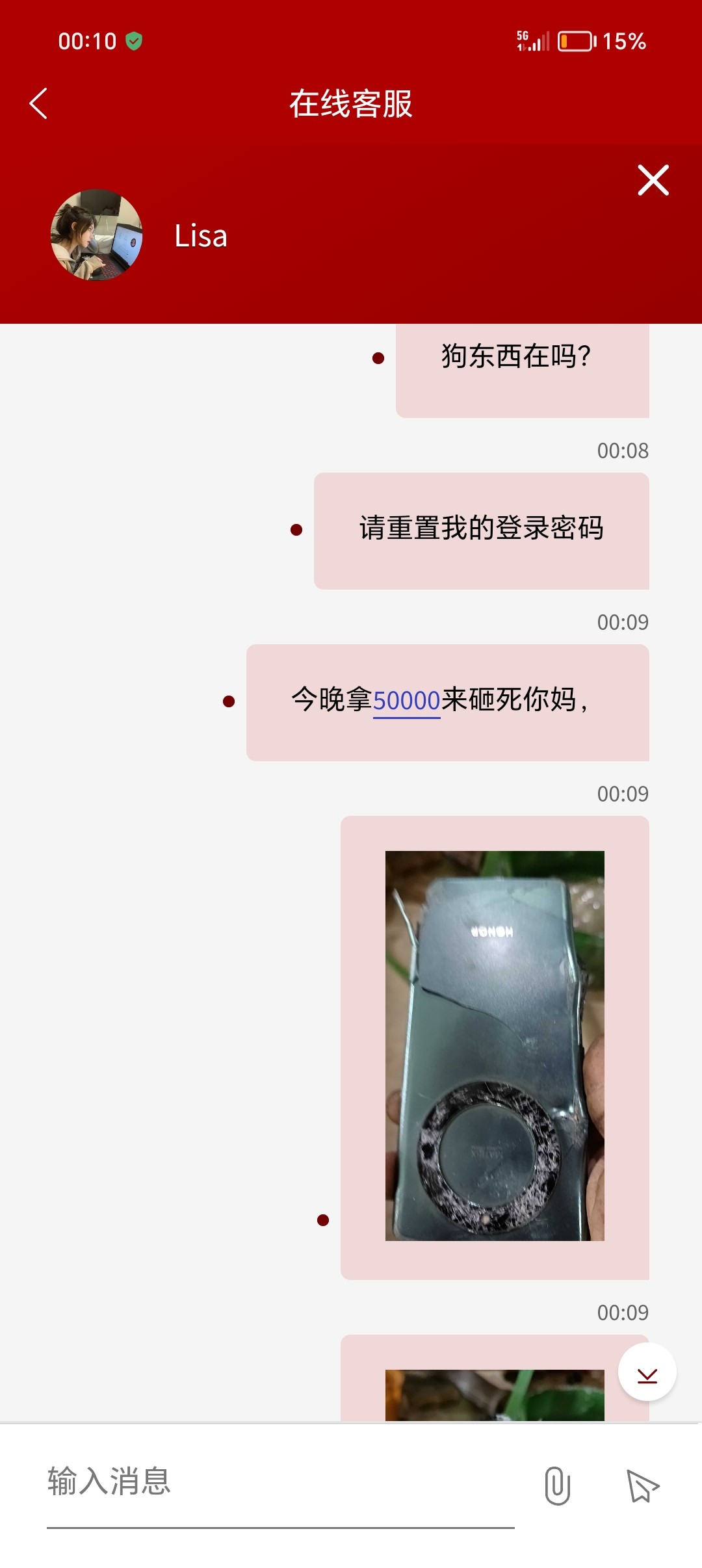
Task: Attach a file with the paperclip icon
Action: tap(557, 1486)
